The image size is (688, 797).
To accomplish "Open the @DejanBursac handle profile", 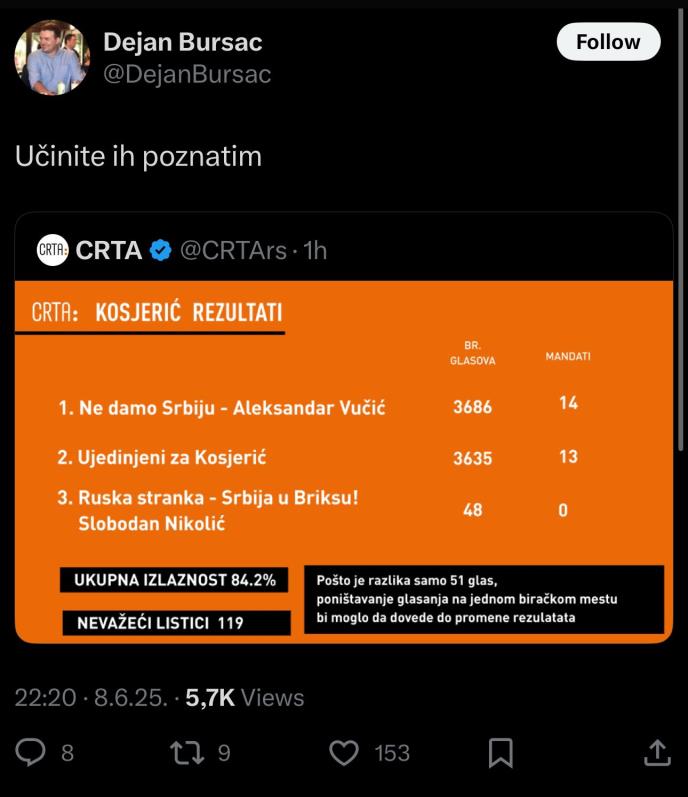I will tap(187, 75).
